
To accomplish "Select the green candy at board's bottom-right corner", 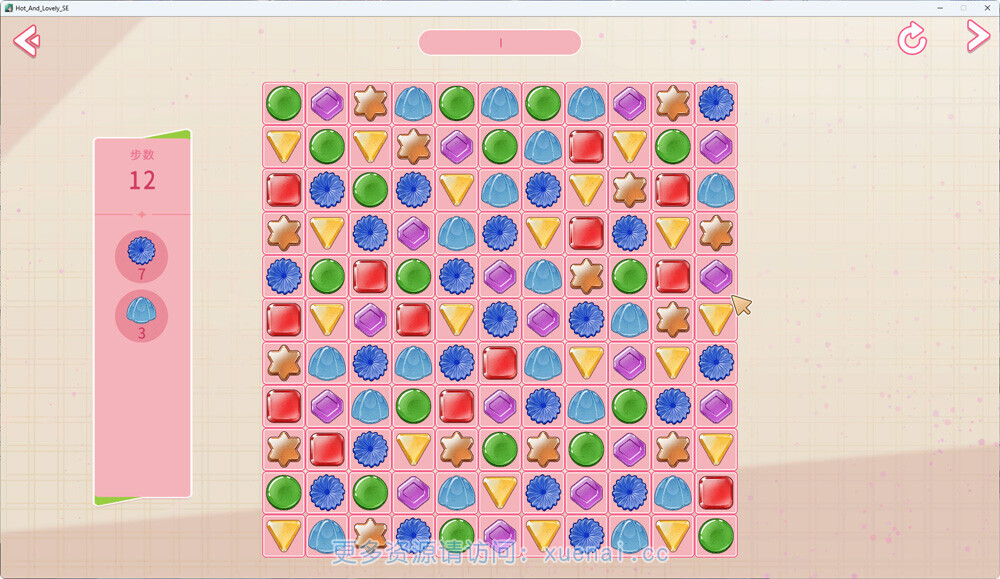I will click(x=716, y=535).
